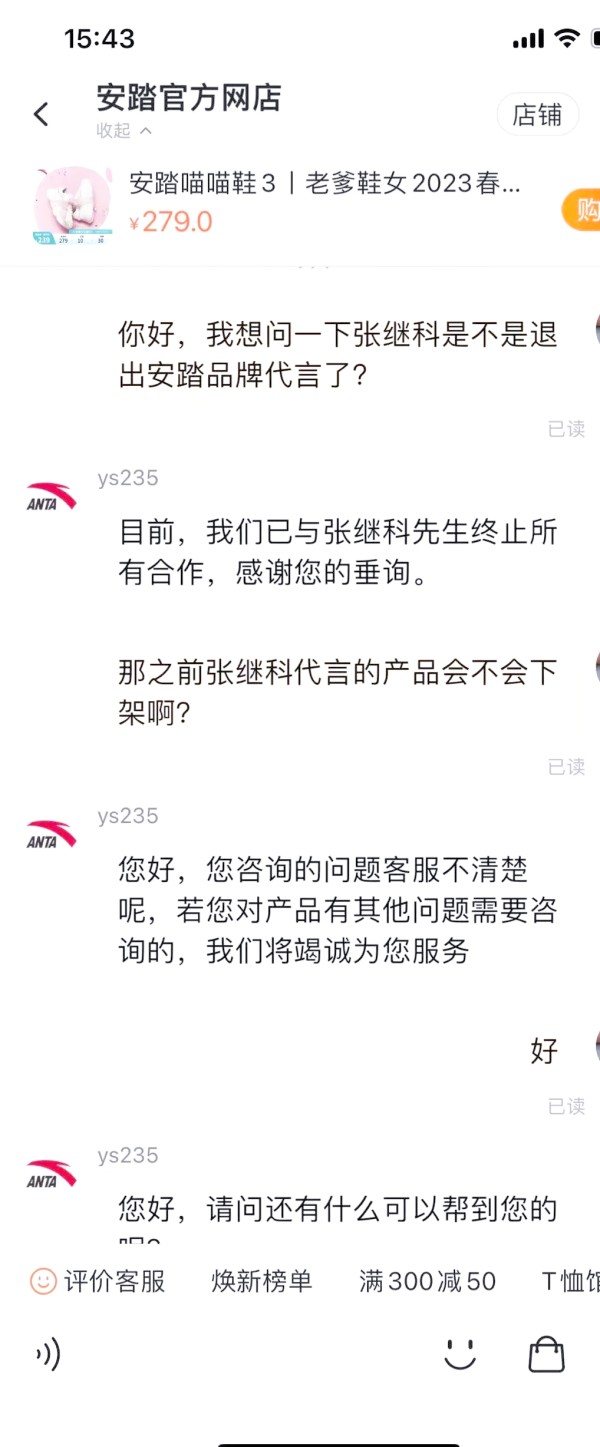600x1447 pixels.
Task: Open the shopping bag icon
Action: pos(546,1355)
